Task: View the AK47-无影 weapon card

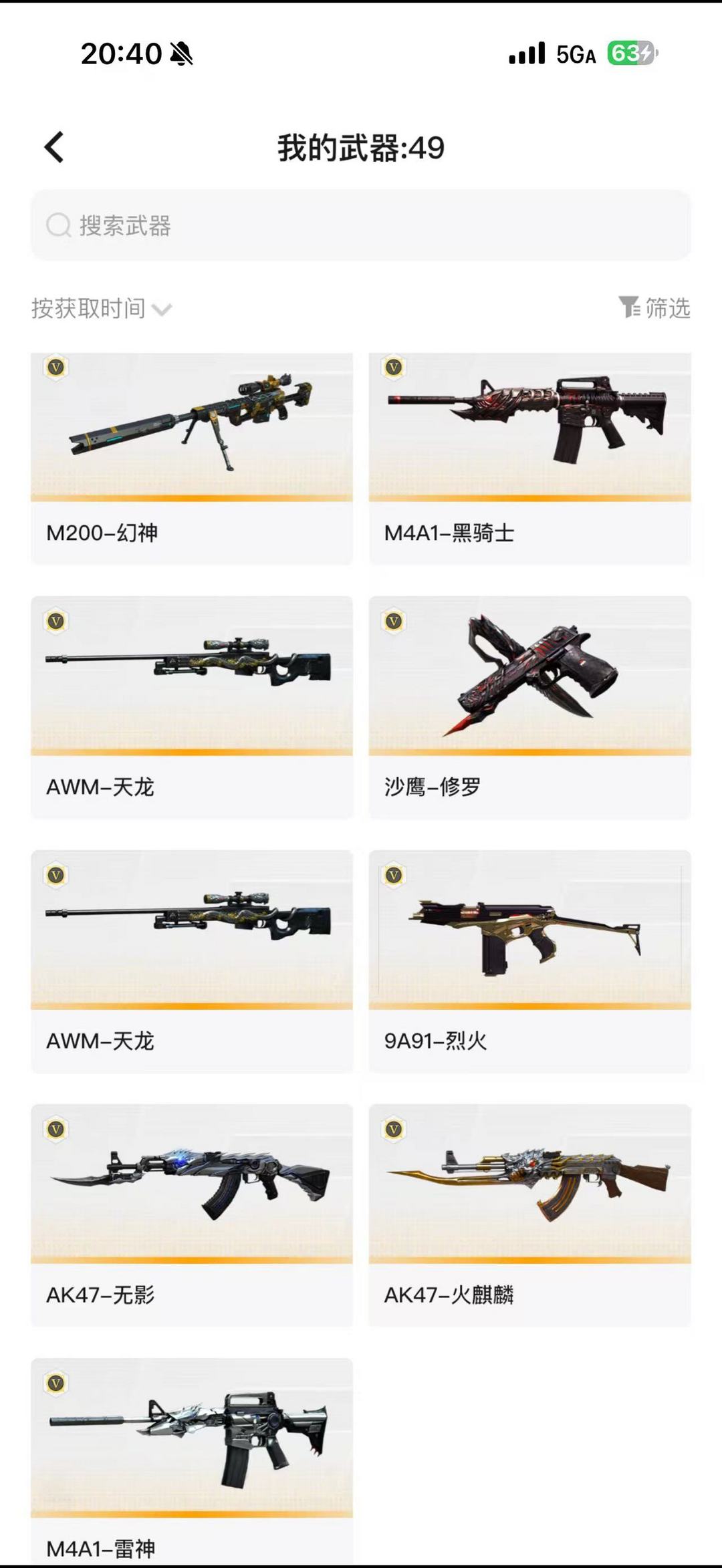Action: [x=192, y=1215]
